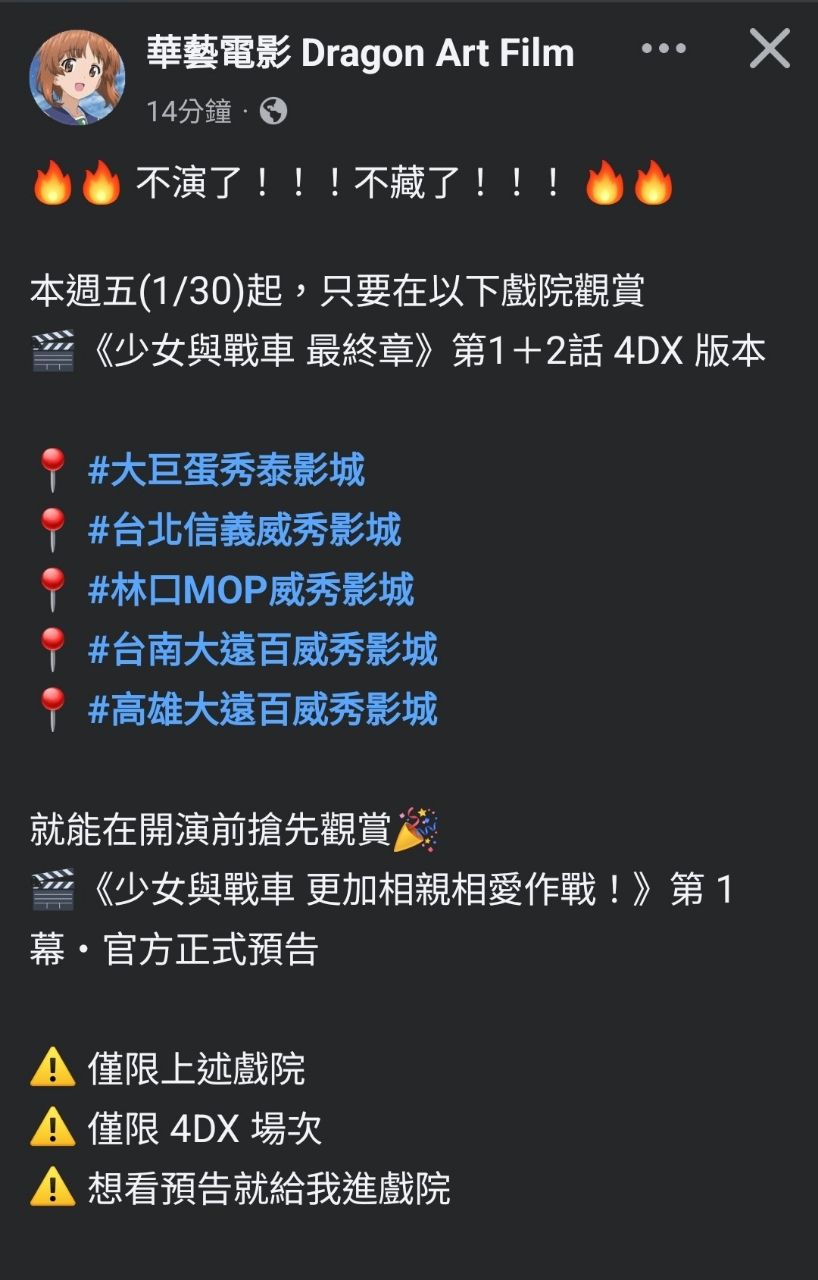This screenshot has height=1280, width=818.
Task: View the page's profile picture
Action: pos(77,77)
